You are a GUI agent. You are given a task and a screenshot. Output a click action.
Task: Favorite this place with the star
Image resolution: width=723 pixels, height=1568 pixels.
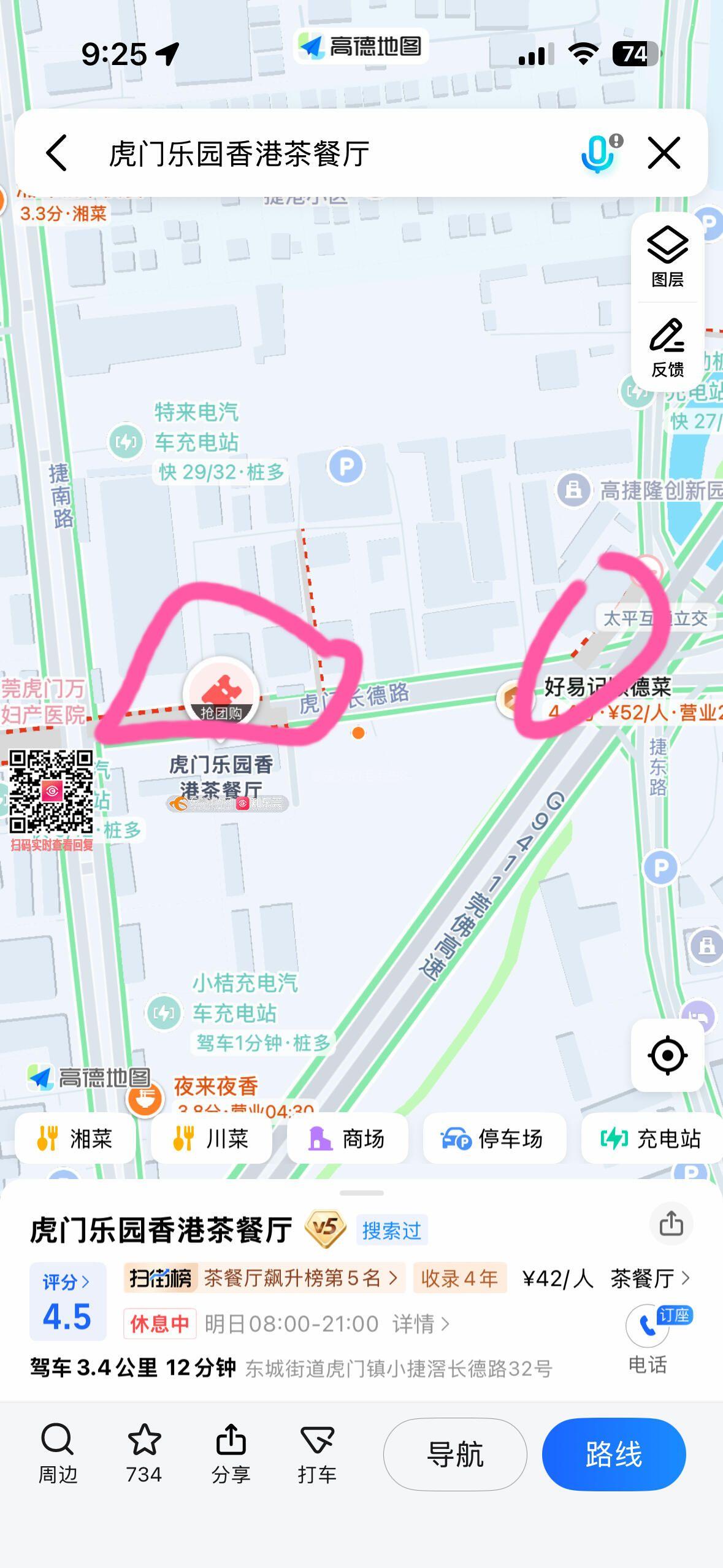point(144,1454)
